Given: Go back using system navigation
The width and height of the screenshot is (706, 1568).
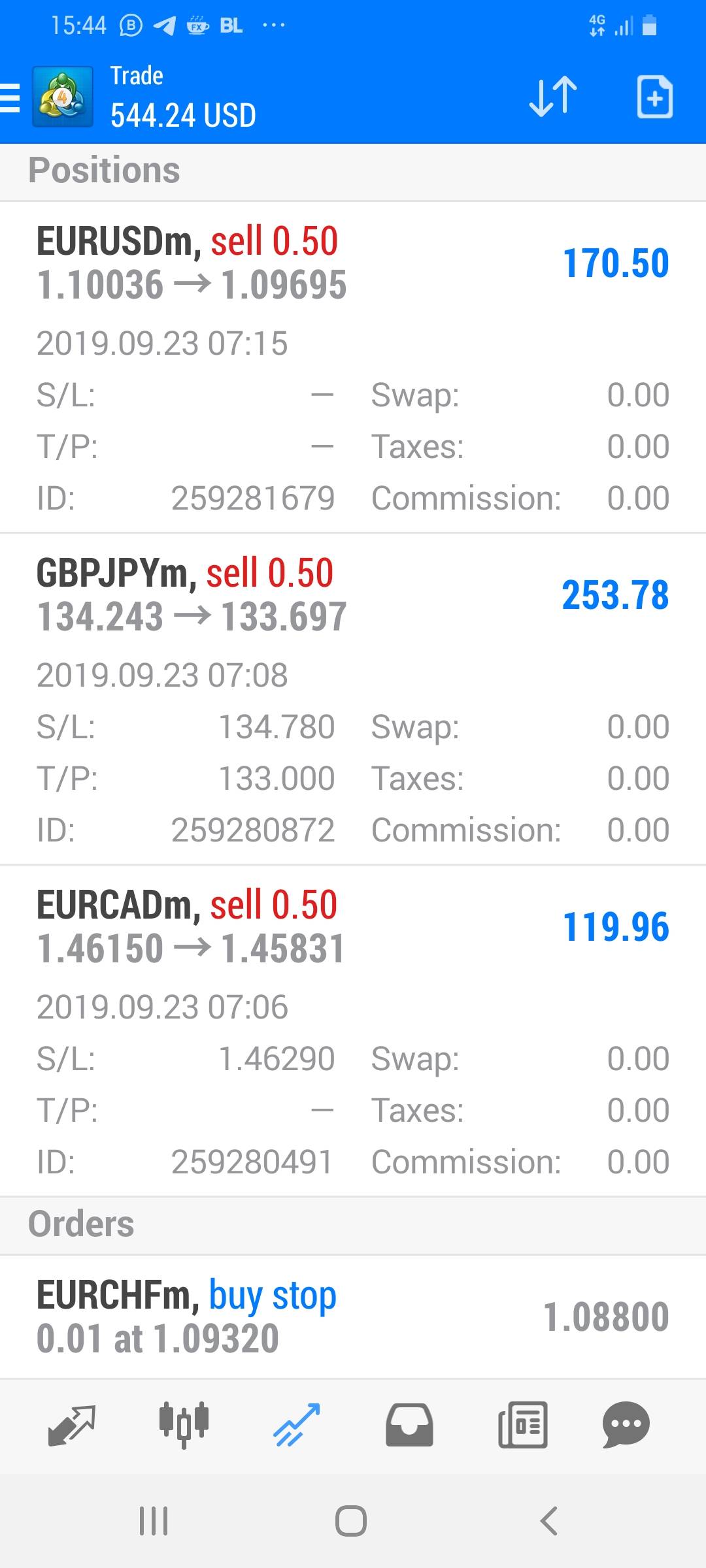Looking at the screenshot, I should point(549,1521).
